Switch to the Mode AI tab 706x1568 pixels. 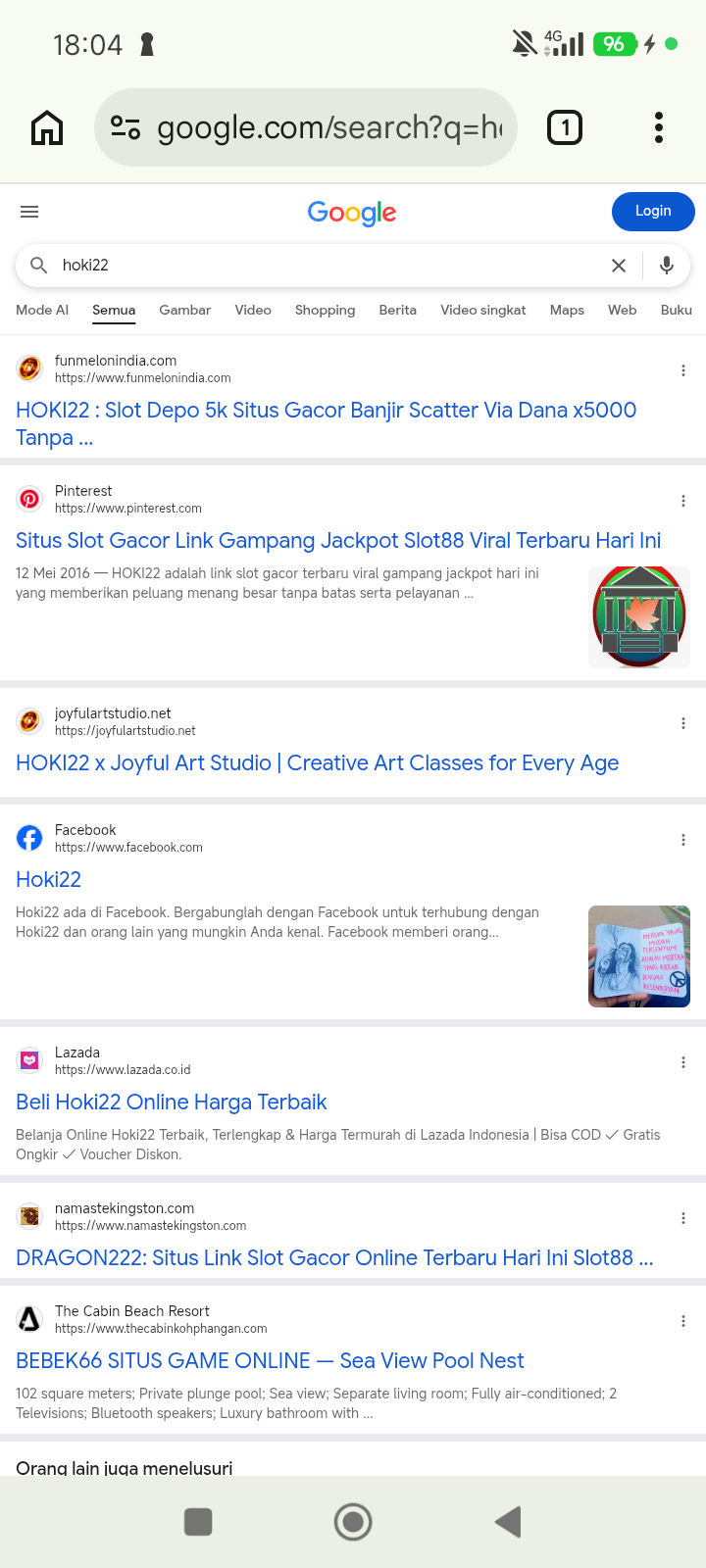point(42,310)
